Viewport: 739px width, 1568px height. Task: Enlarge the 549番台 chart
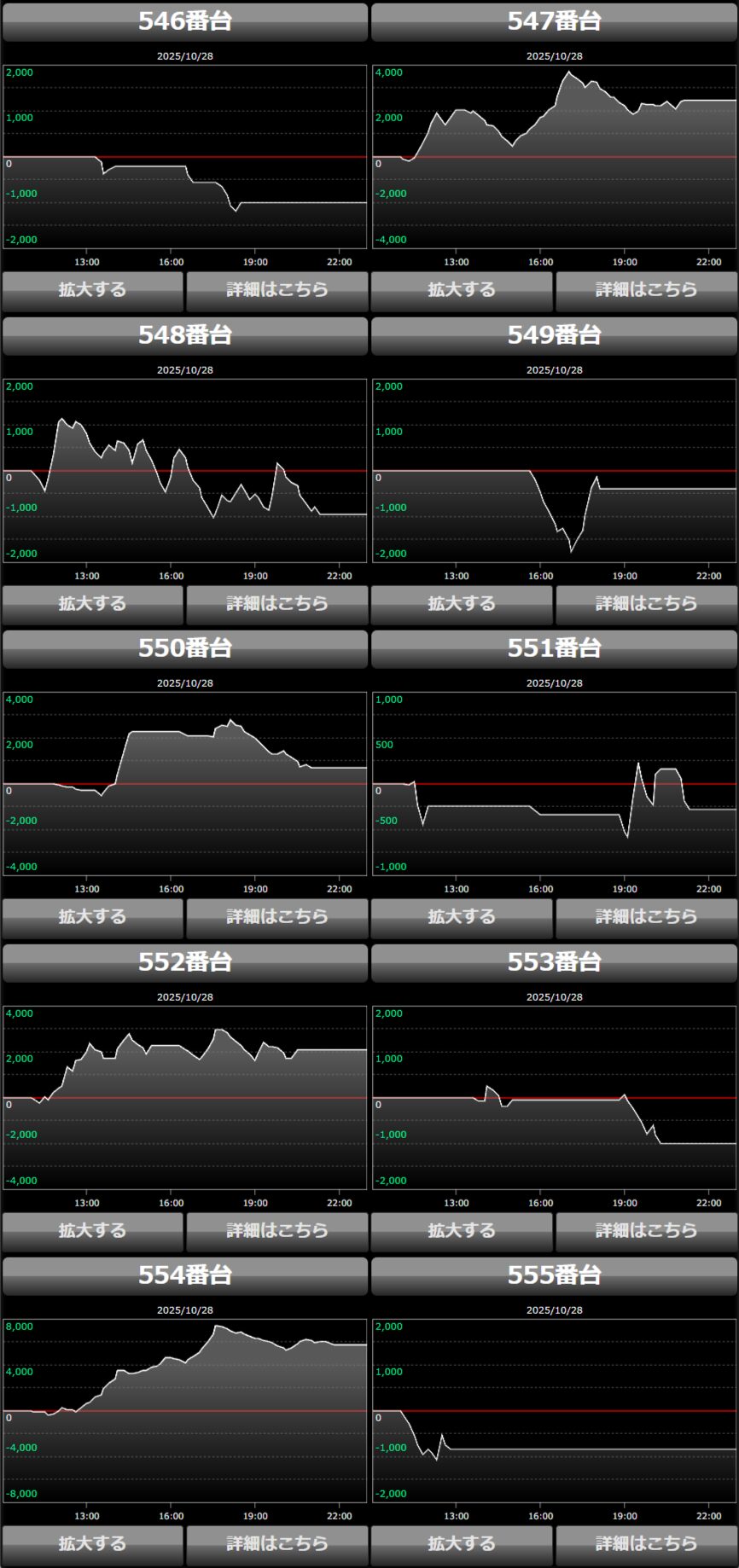click(462, 604)
